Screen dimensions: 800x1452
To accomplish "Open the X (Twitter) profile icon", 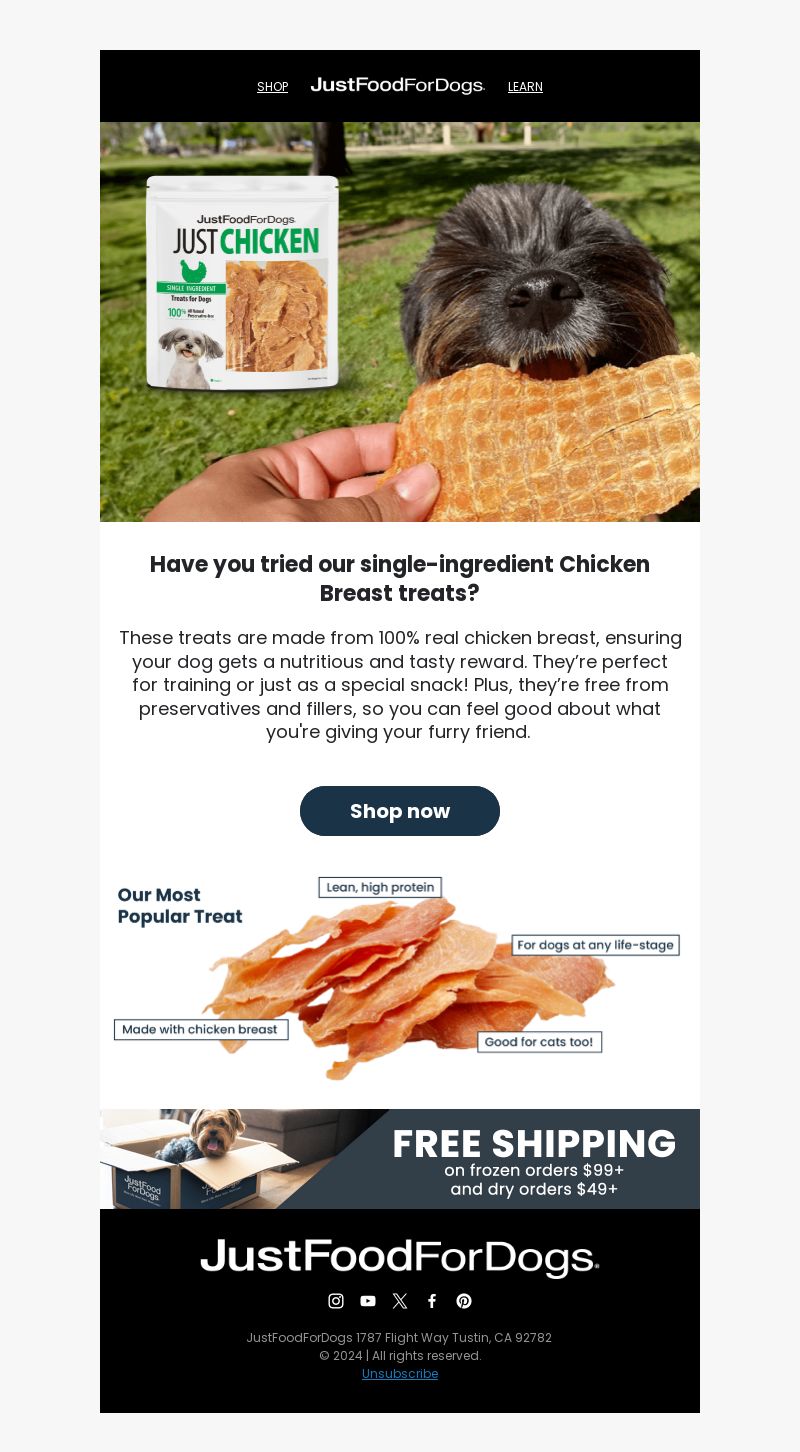I will point(400,1301).
